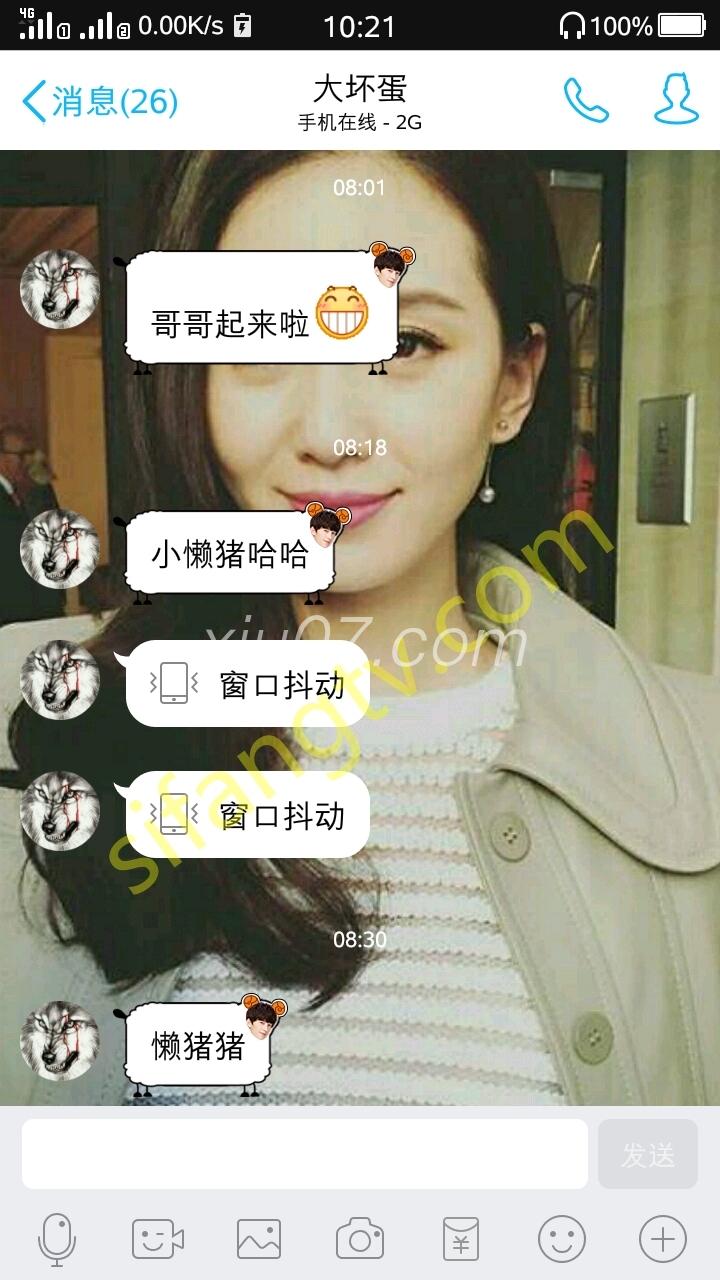
Task: Open the emoji panel
Action: pyautogui.click(x=562, y=1240)
